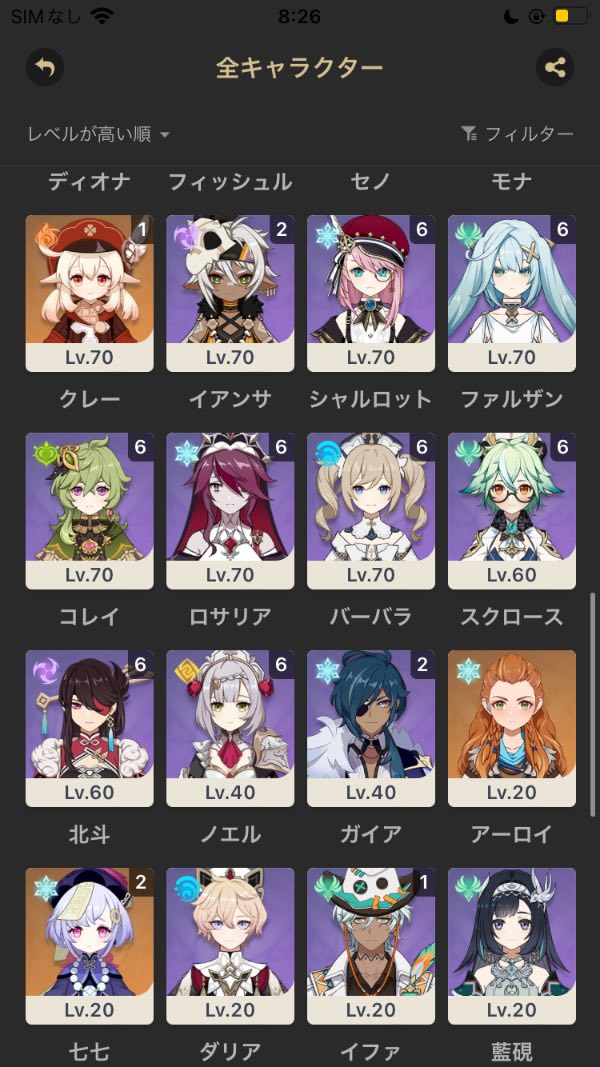
Task: Share the character list
Action: 555,68
